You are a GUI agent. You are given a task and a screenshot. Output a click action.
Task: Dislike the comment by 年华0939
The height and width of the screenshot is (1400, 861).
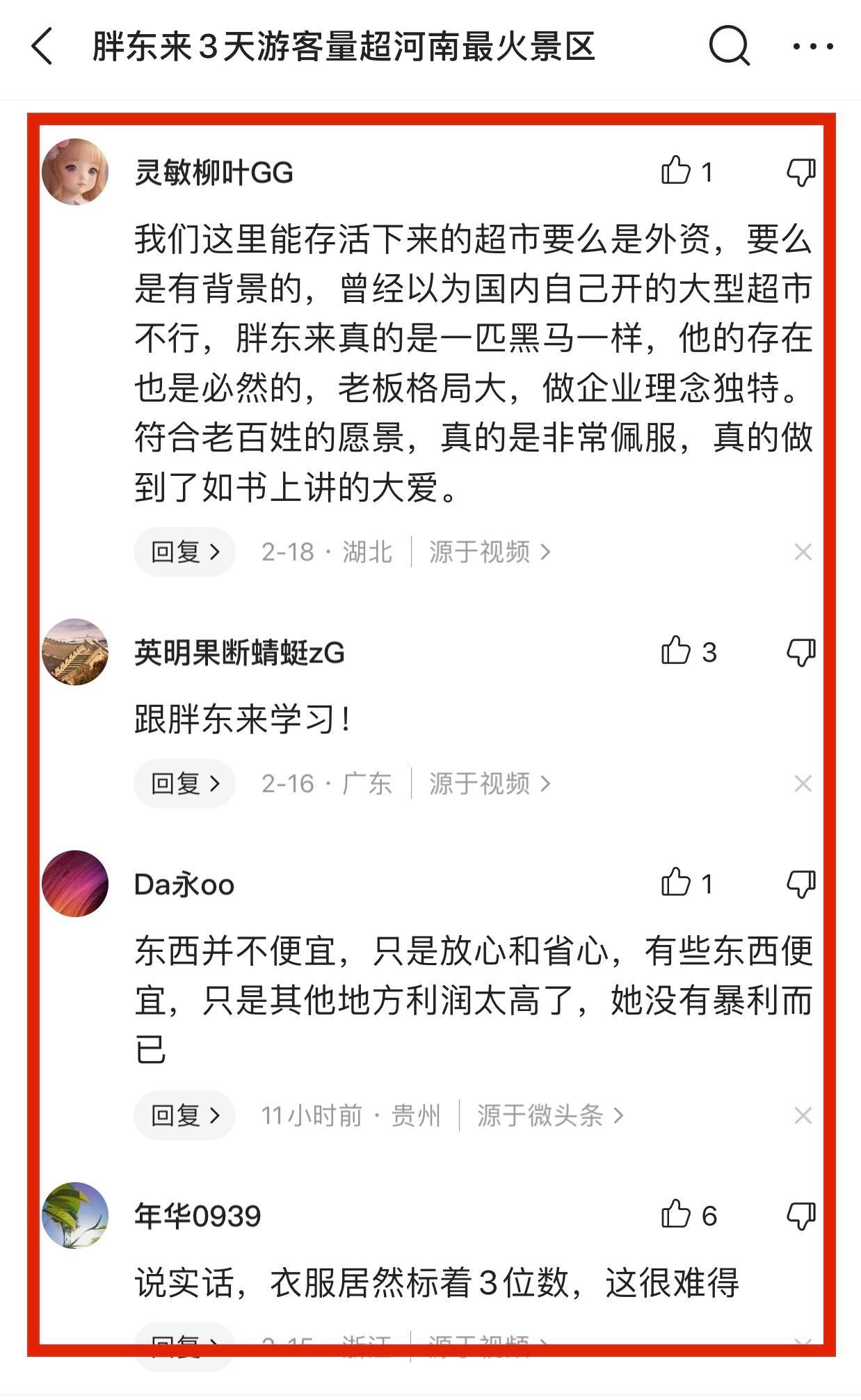click(x=800, y=1216)
